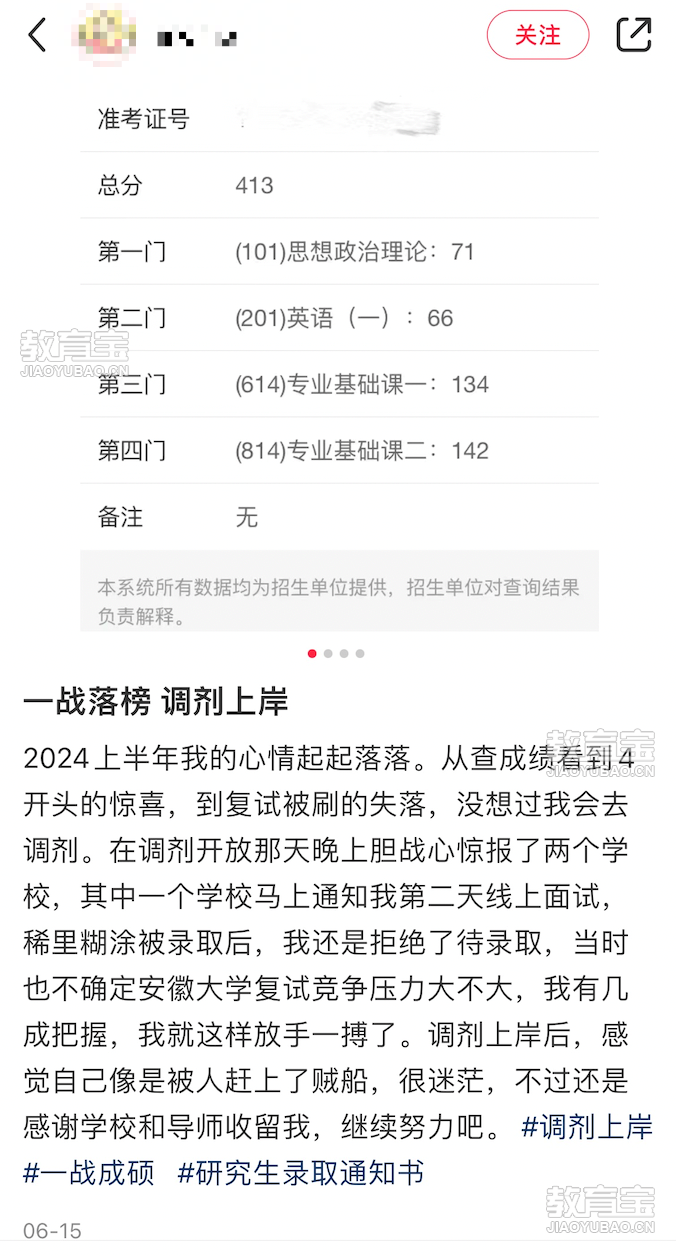This screenshot has width=676, height=1256.
Task: Go back using the top arrow
Action: coord(37,36)
